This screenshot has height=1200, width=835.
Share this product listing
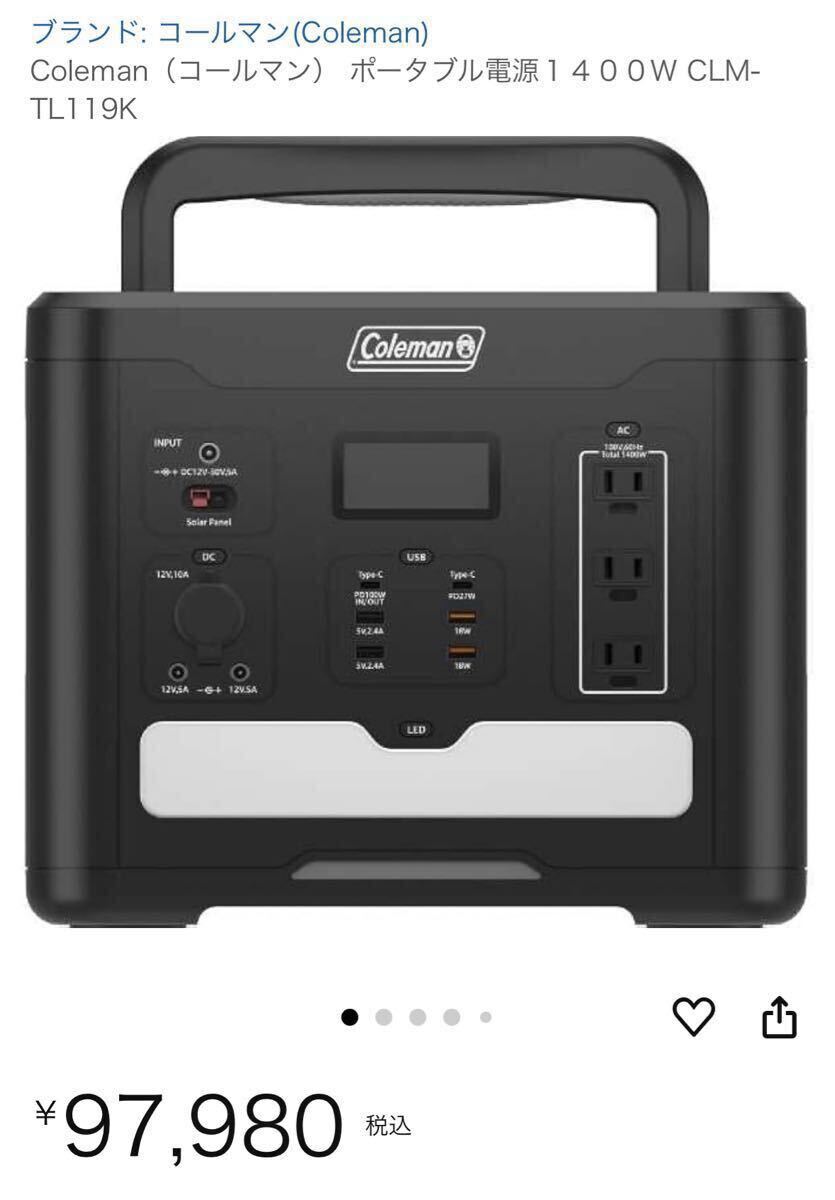(x=780, y=1017)
